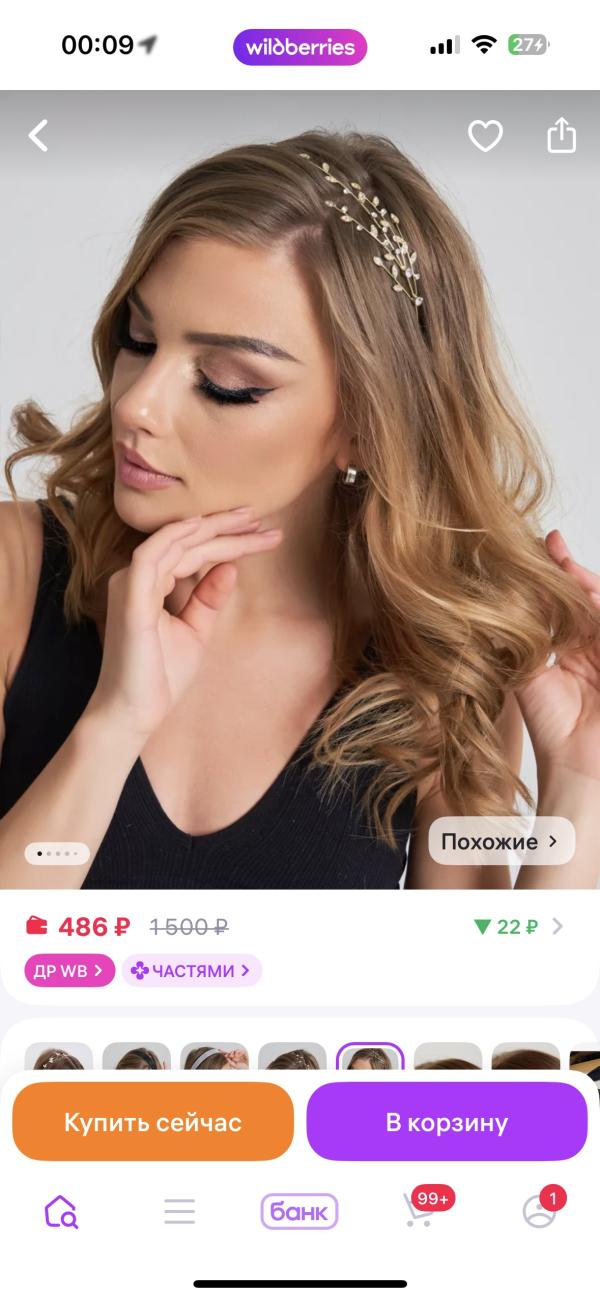Add product to favorites with heart
This screenshot has height=1300, width=600.
pos(485,135)
